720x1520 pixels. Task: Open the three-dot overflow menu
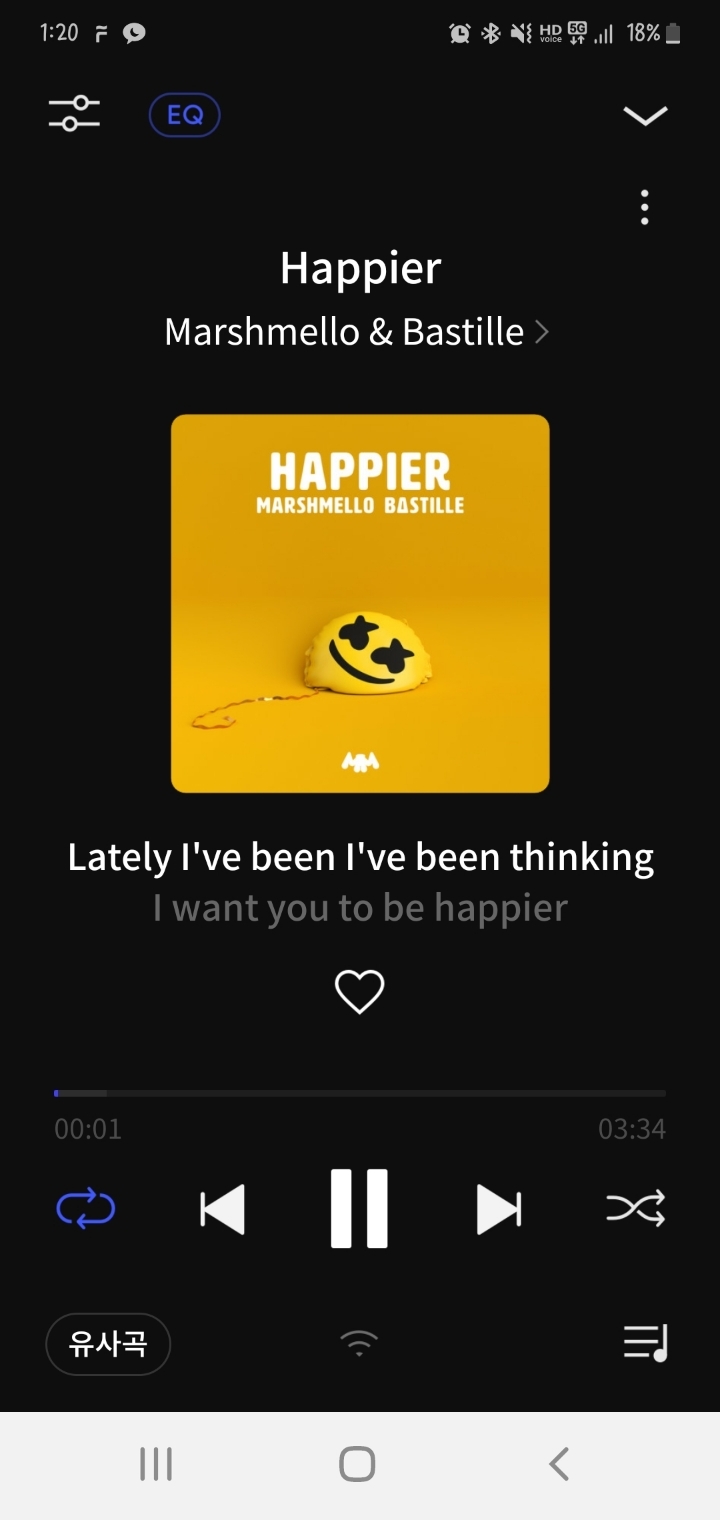(645, 207)
